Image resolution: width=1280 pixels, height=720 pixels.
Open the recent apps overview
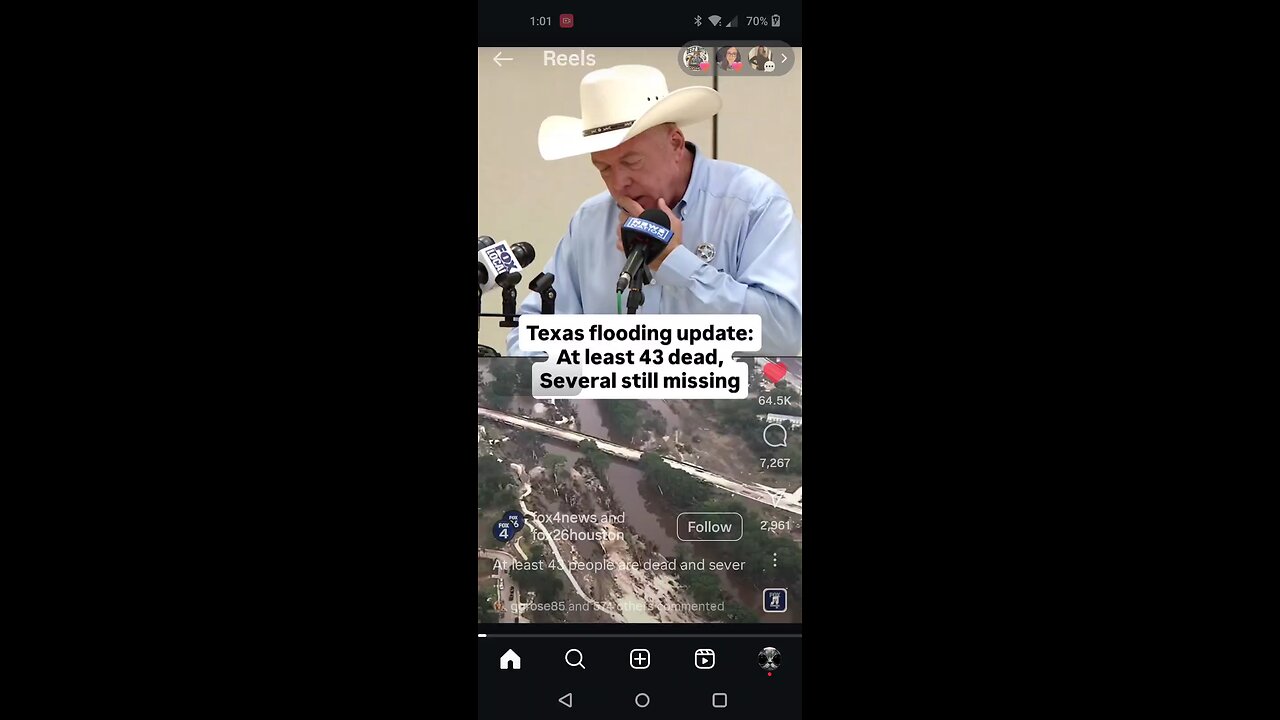719,701
